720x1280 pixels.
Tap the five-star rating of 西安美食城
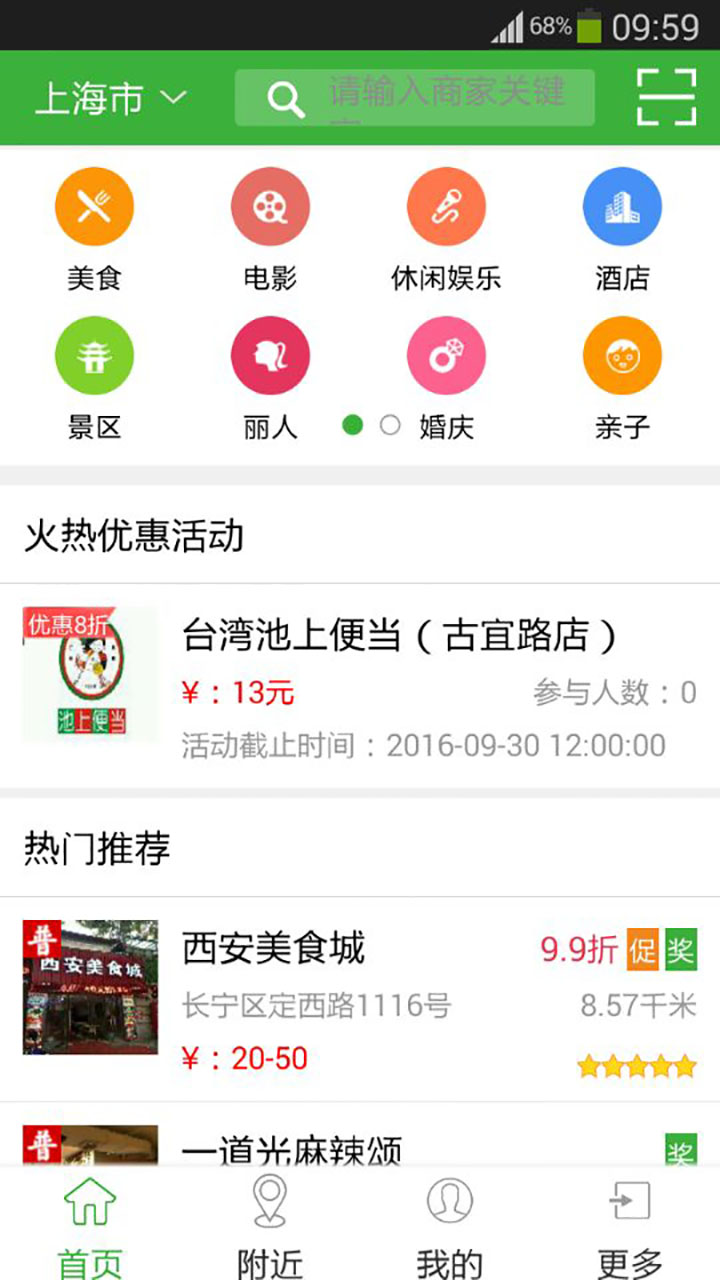[x=637, y=1066]
